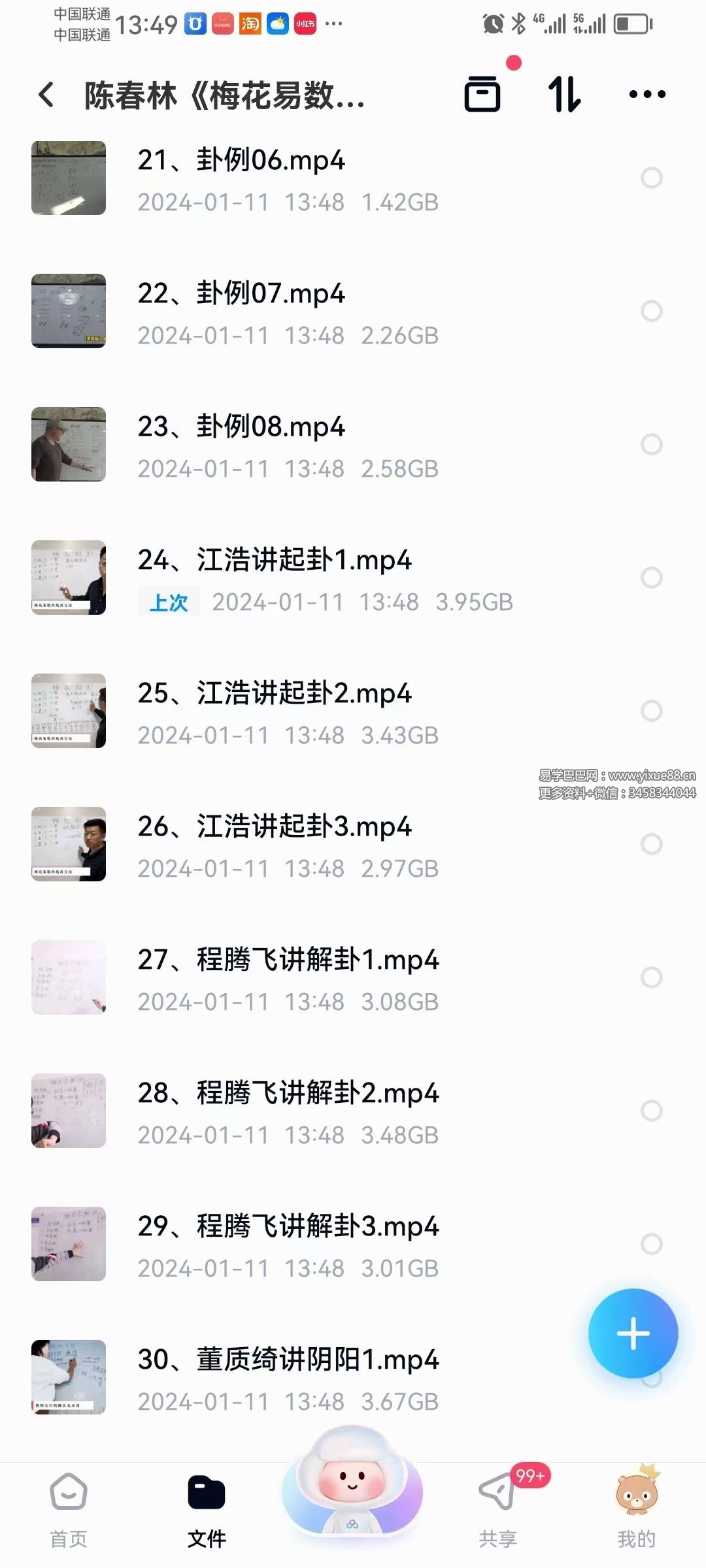Image resolution: width=706 pixels, height=1568 pixels.
Task: Switch to the 首页 tab
Action: coord(69,1509)
